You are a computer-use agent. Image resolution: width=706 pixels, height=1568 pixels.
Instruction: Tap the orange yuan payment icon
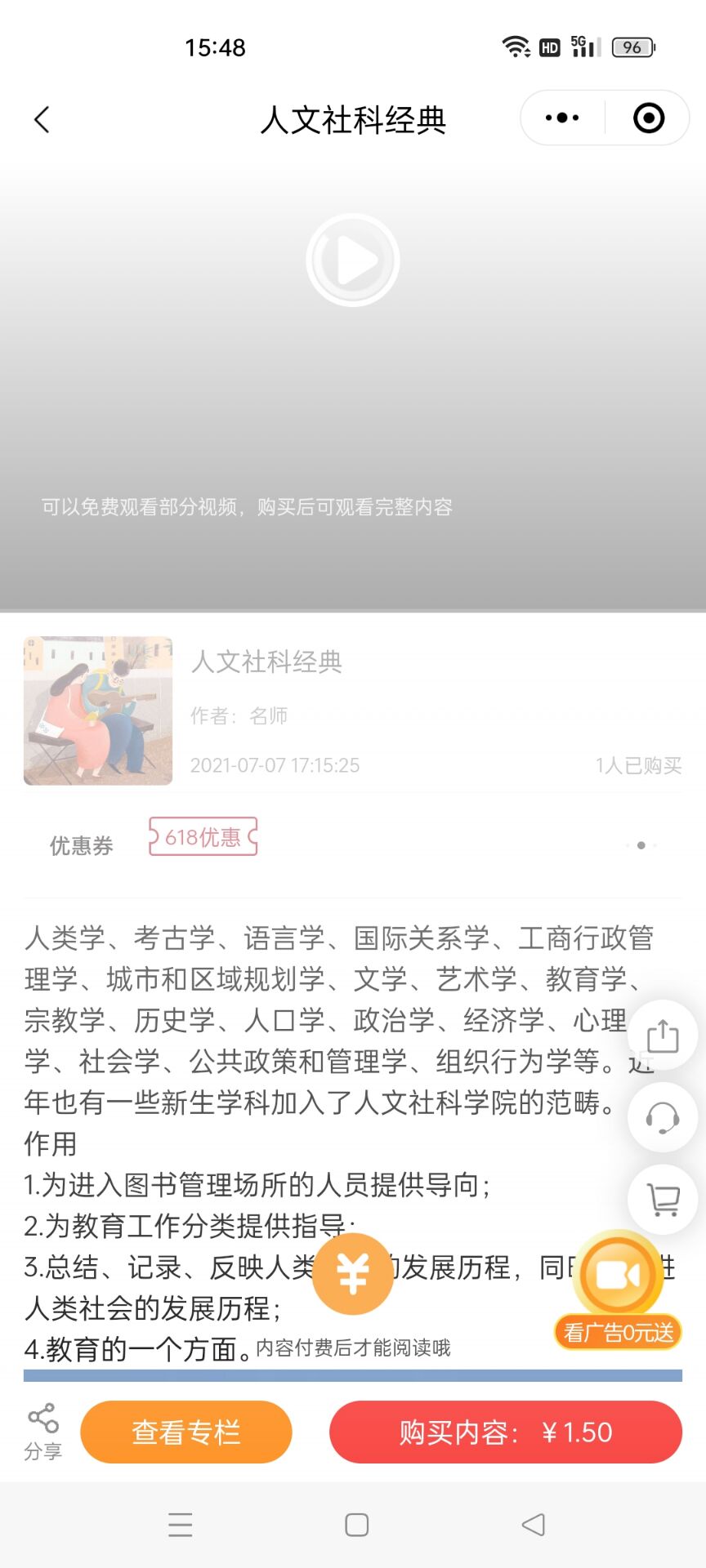353,1274
